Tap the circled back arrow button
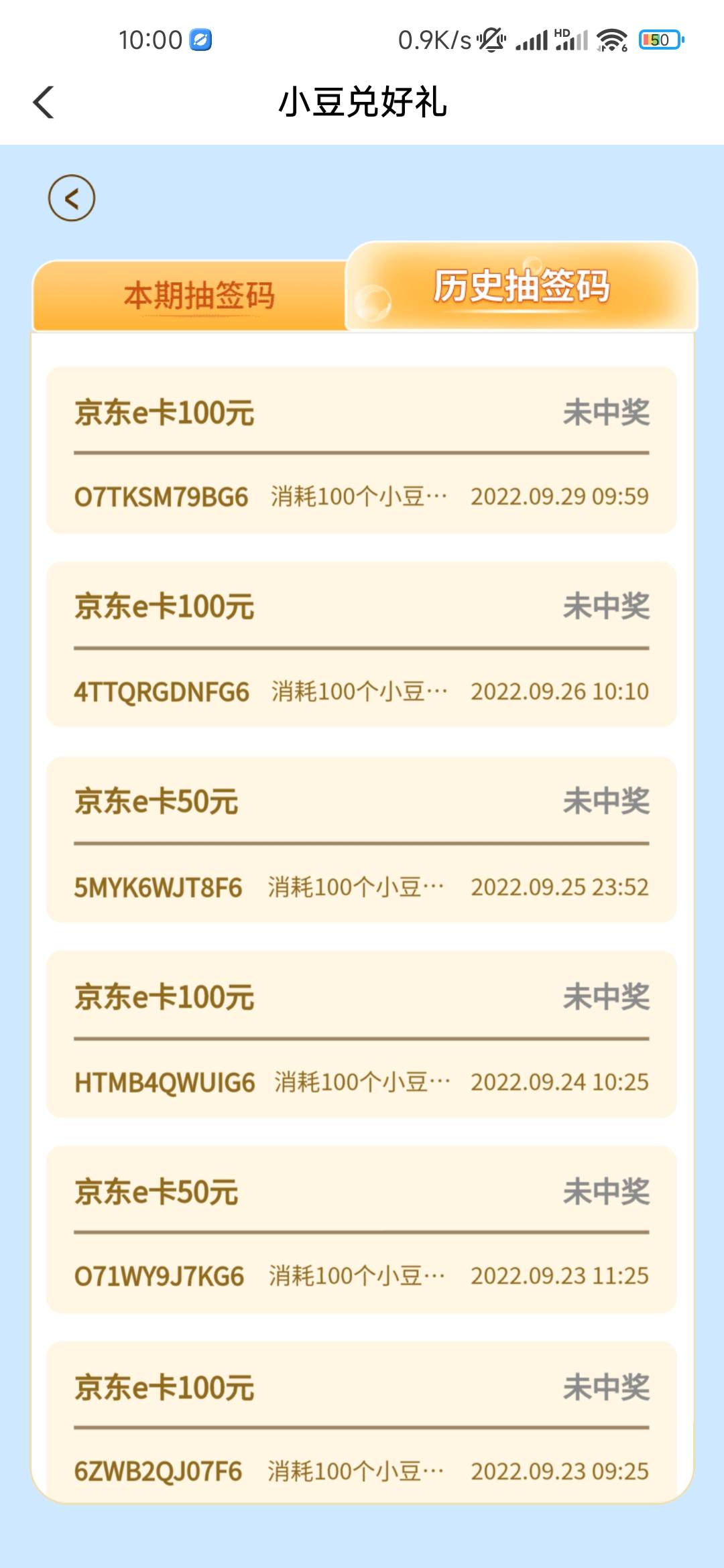 point(72,198)
